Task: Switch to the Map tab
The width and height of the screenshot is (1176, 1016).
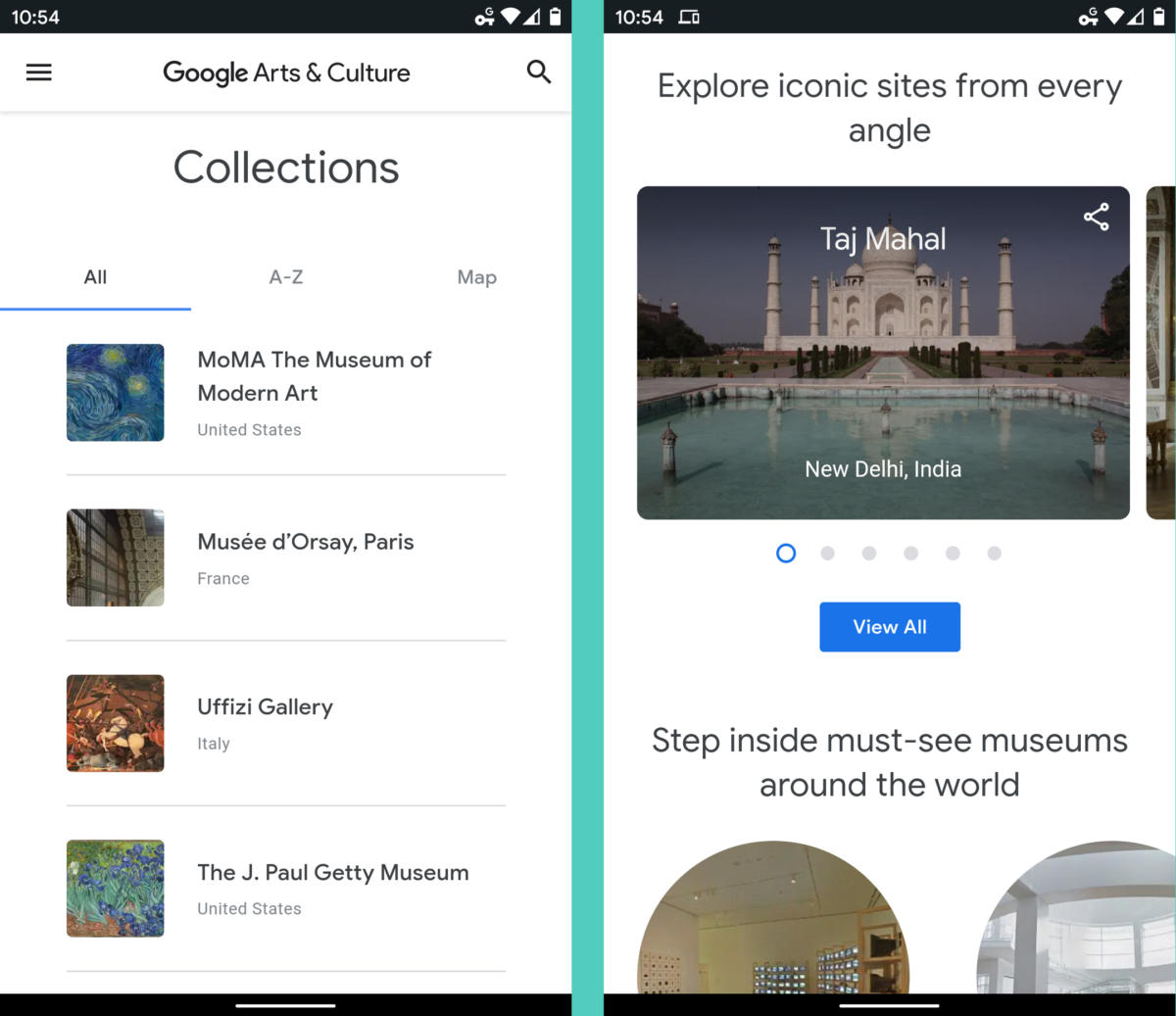Action: pyautogui.click(x=476, y=277)
